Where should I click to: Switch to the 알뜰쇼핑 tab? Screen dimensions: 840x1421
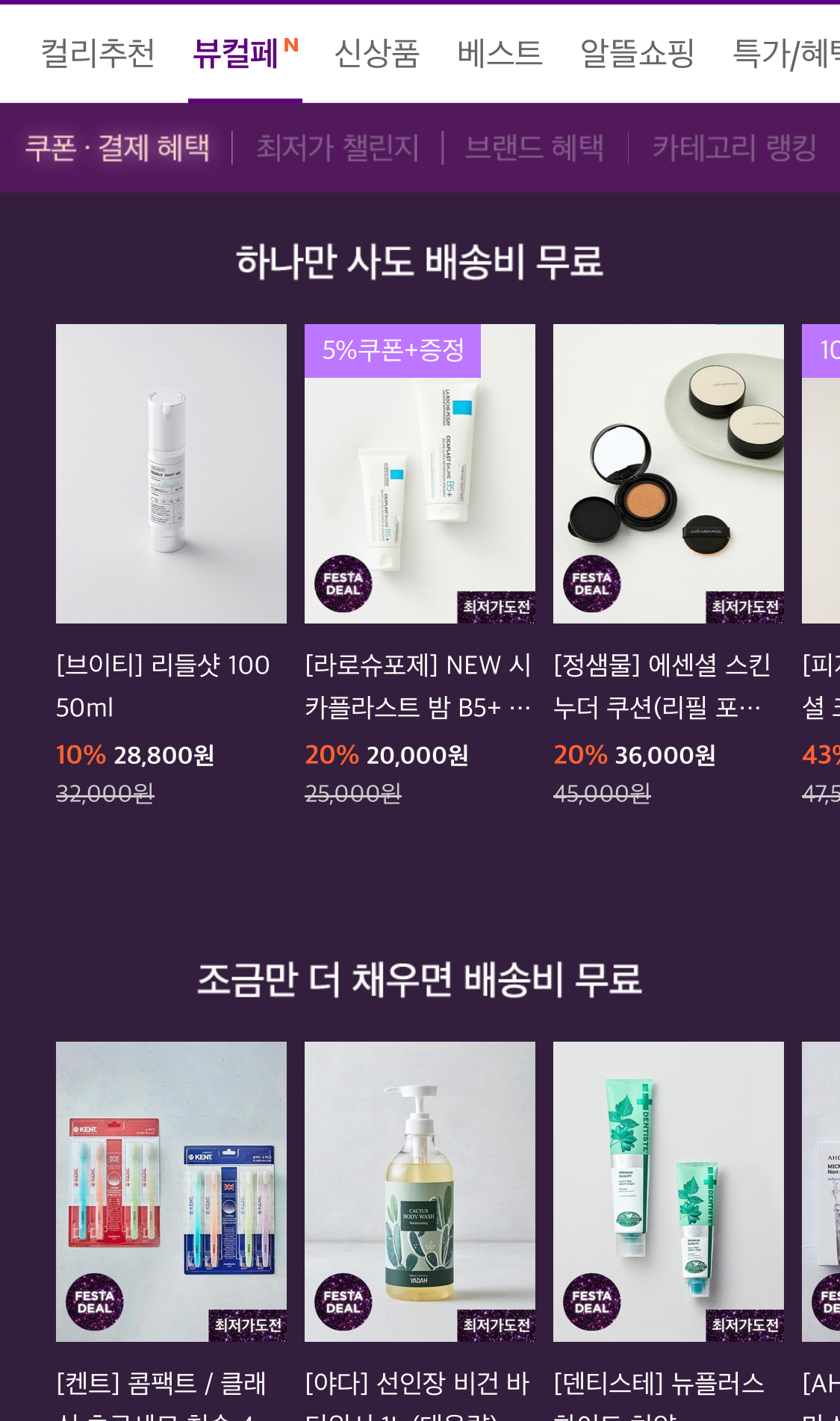coord(638,54)
